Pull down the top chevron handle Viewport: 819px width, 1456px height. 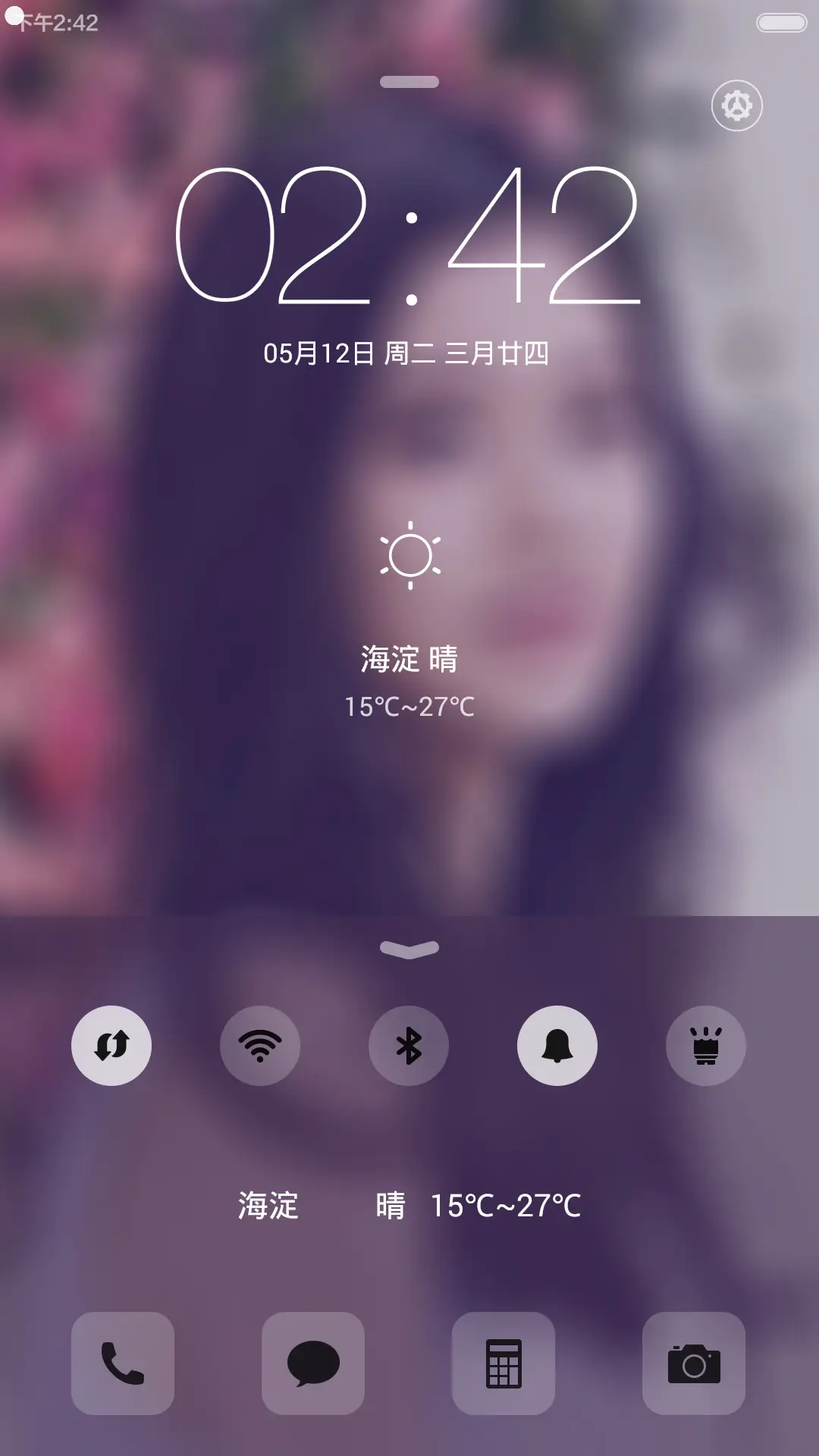(409, 82)
